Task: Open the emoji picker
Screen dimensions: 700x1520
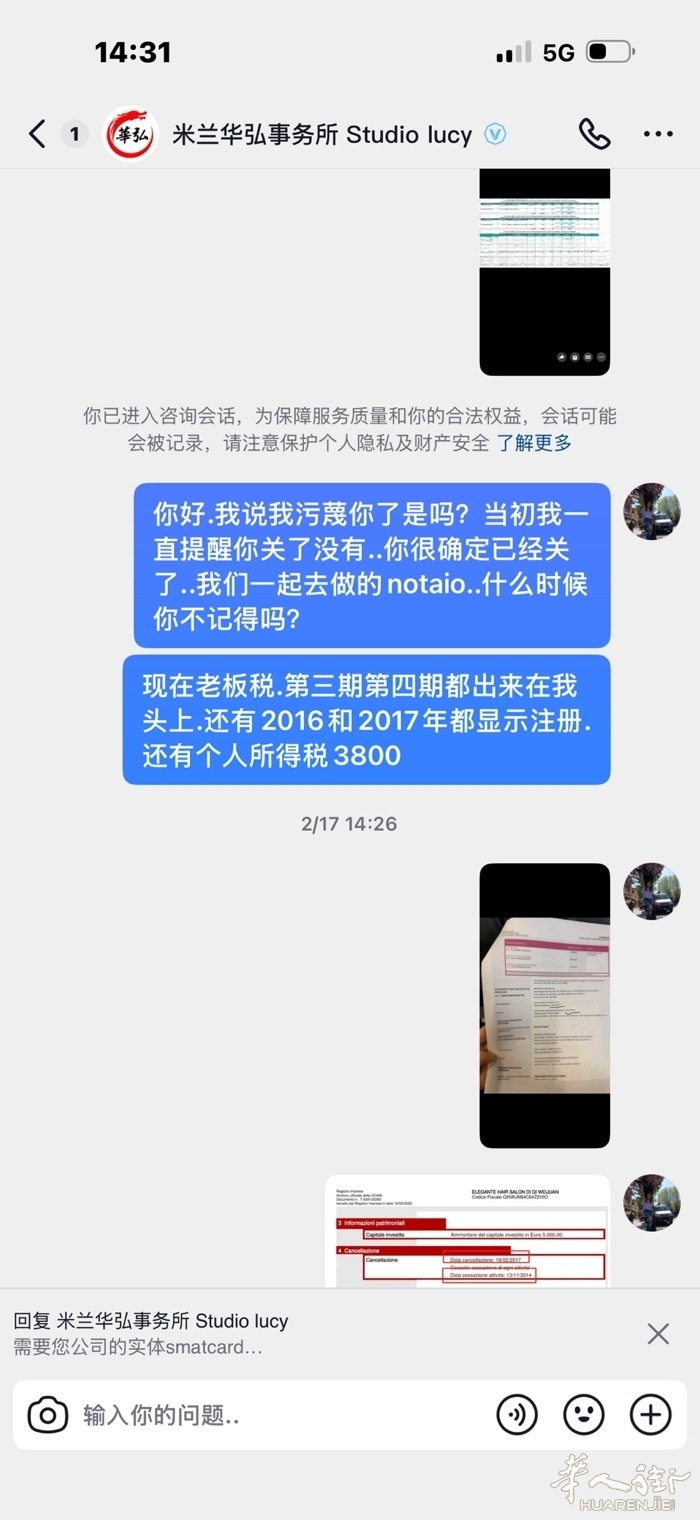Action: point(584,1415)
